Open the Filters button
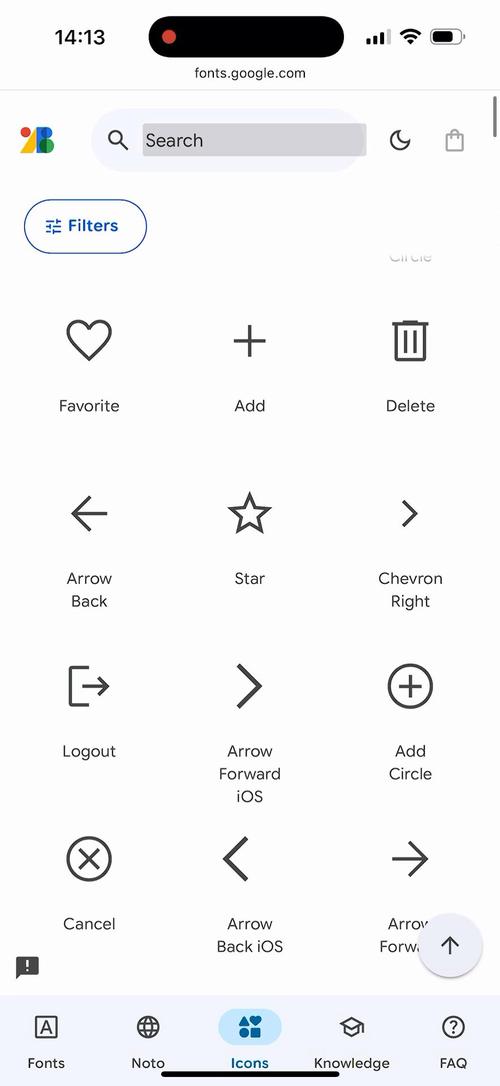Image resolution: width=500 pixels, height=1086 pixels. pyautogui.click(x=85, y=226)
